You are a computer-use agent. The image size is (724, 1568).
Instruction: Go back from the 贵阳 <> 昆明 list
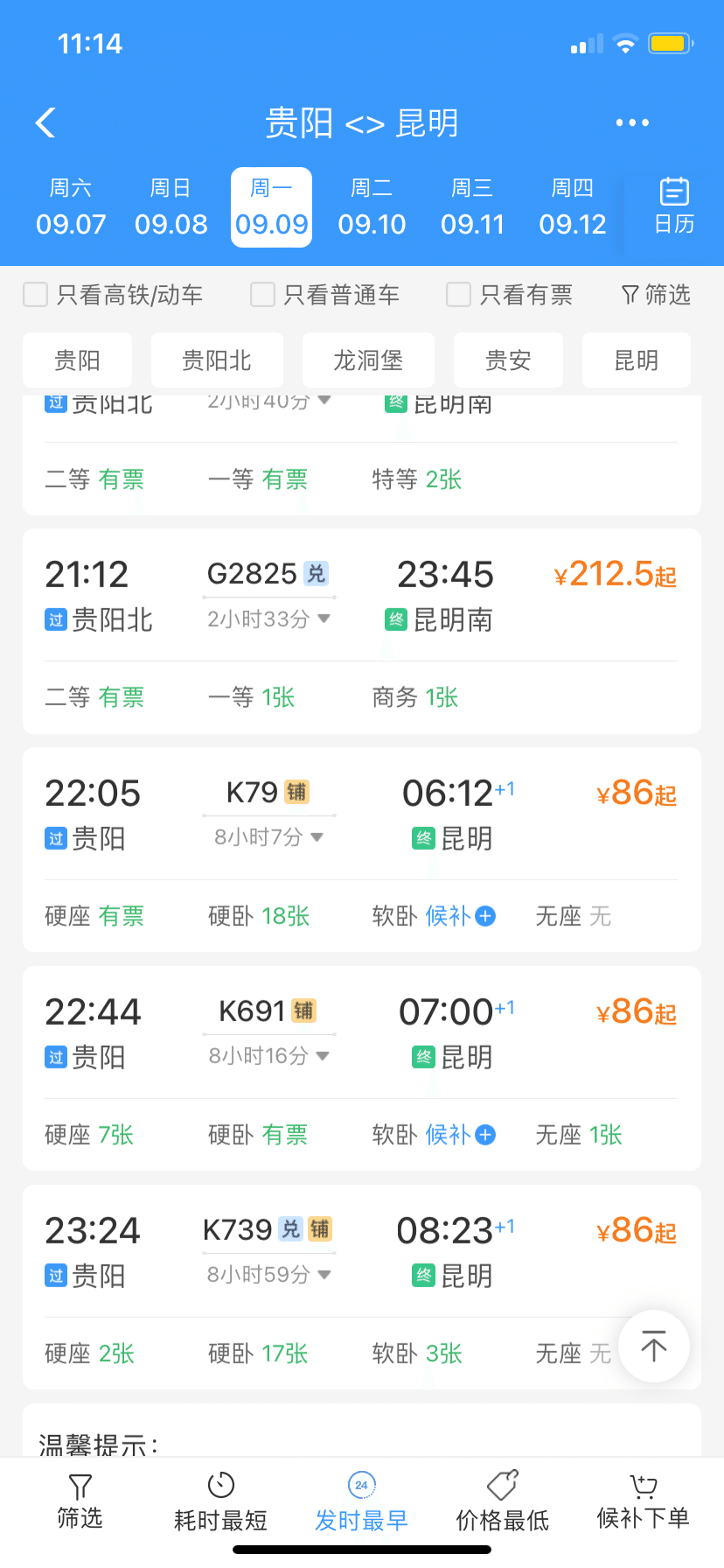45,123
